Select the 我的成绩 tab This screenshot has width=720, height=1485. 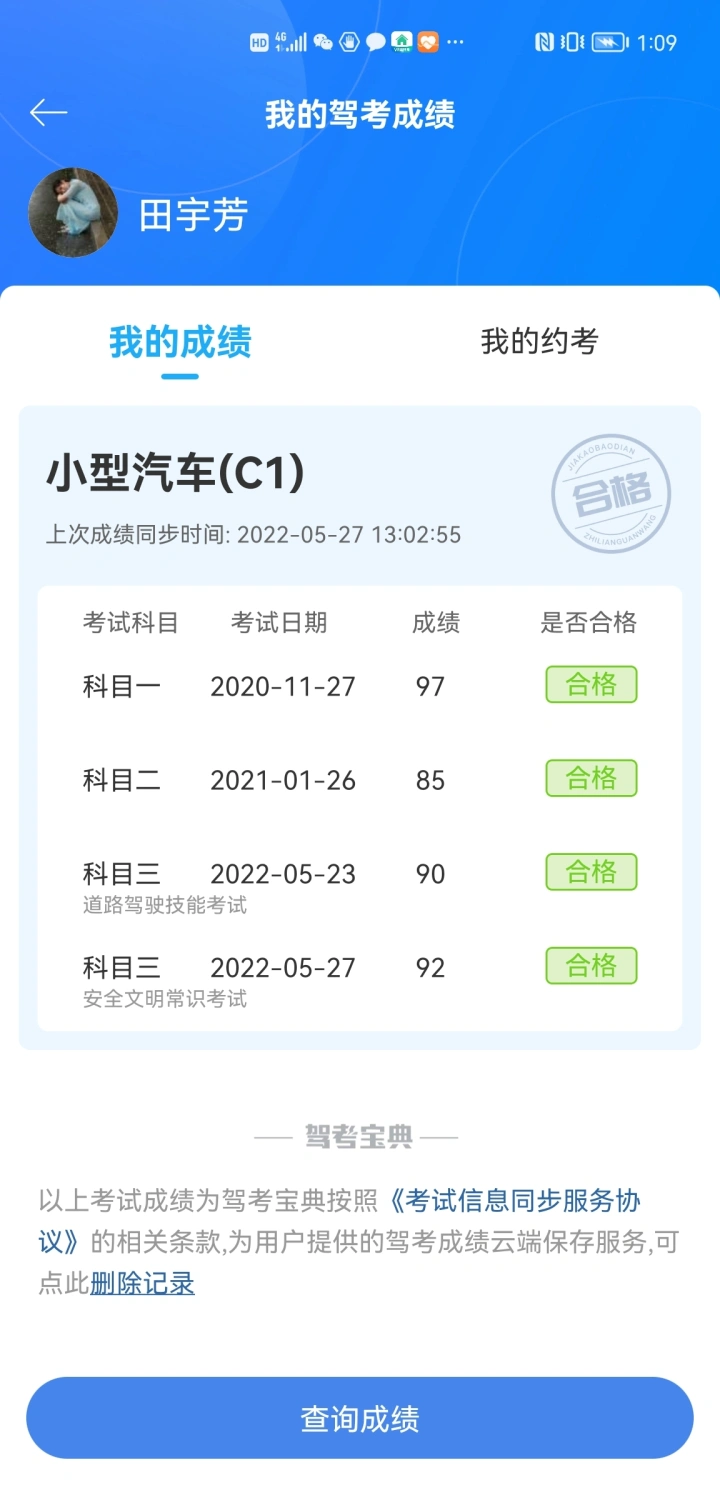click(x=180, y=342)
